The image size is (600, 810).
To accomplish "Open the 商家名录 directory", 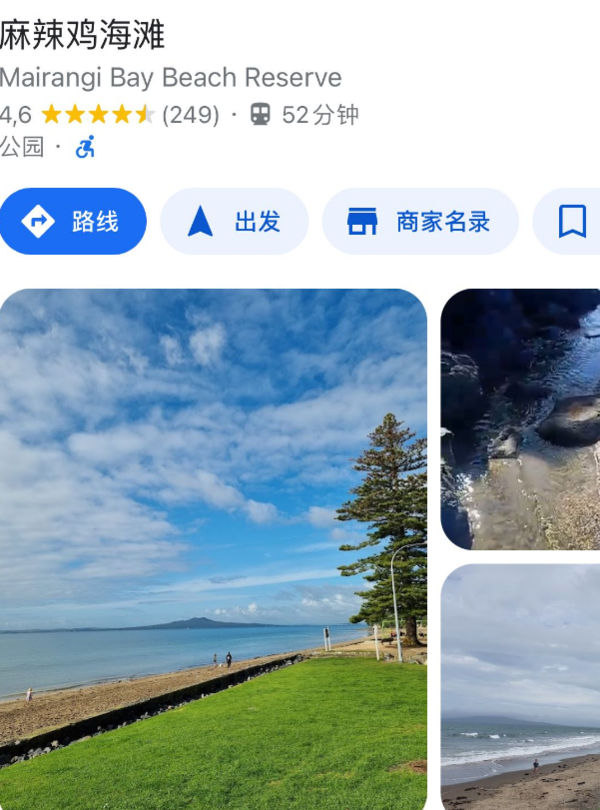I will 420,221.
